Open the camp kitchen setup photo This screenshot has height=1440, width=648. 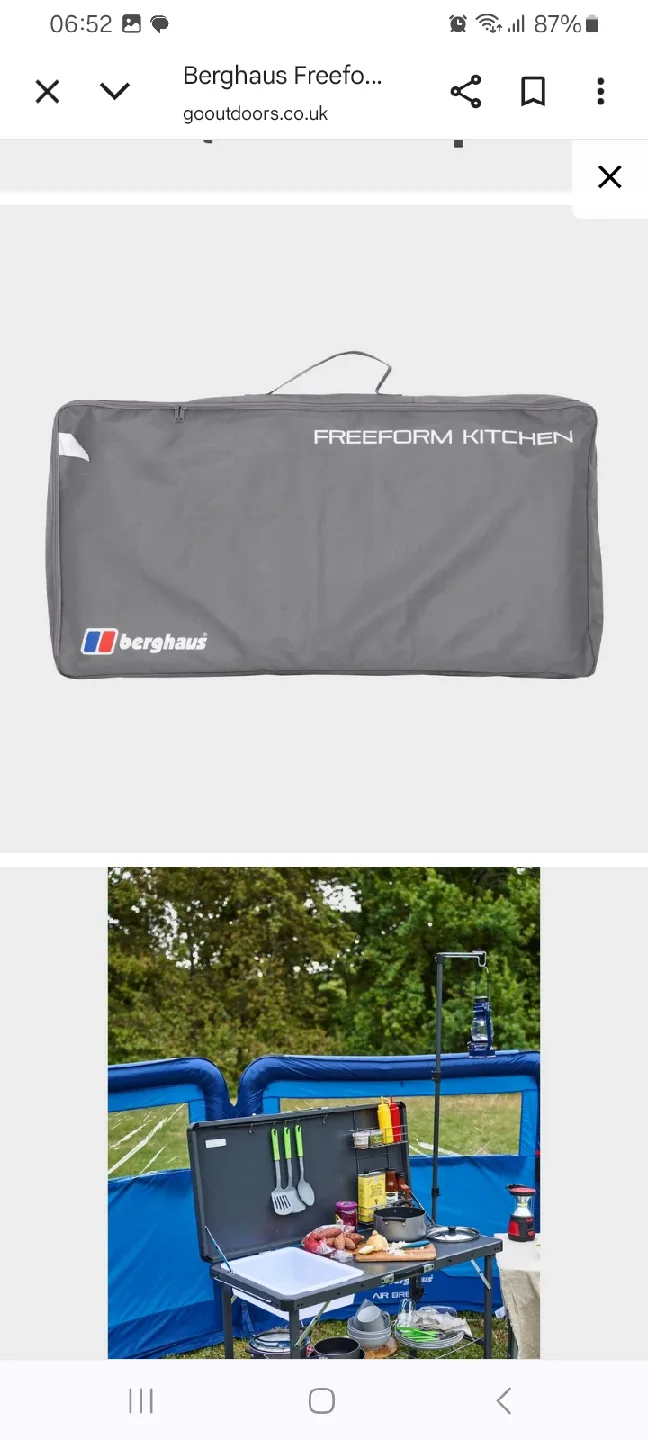pos(324,1110)
